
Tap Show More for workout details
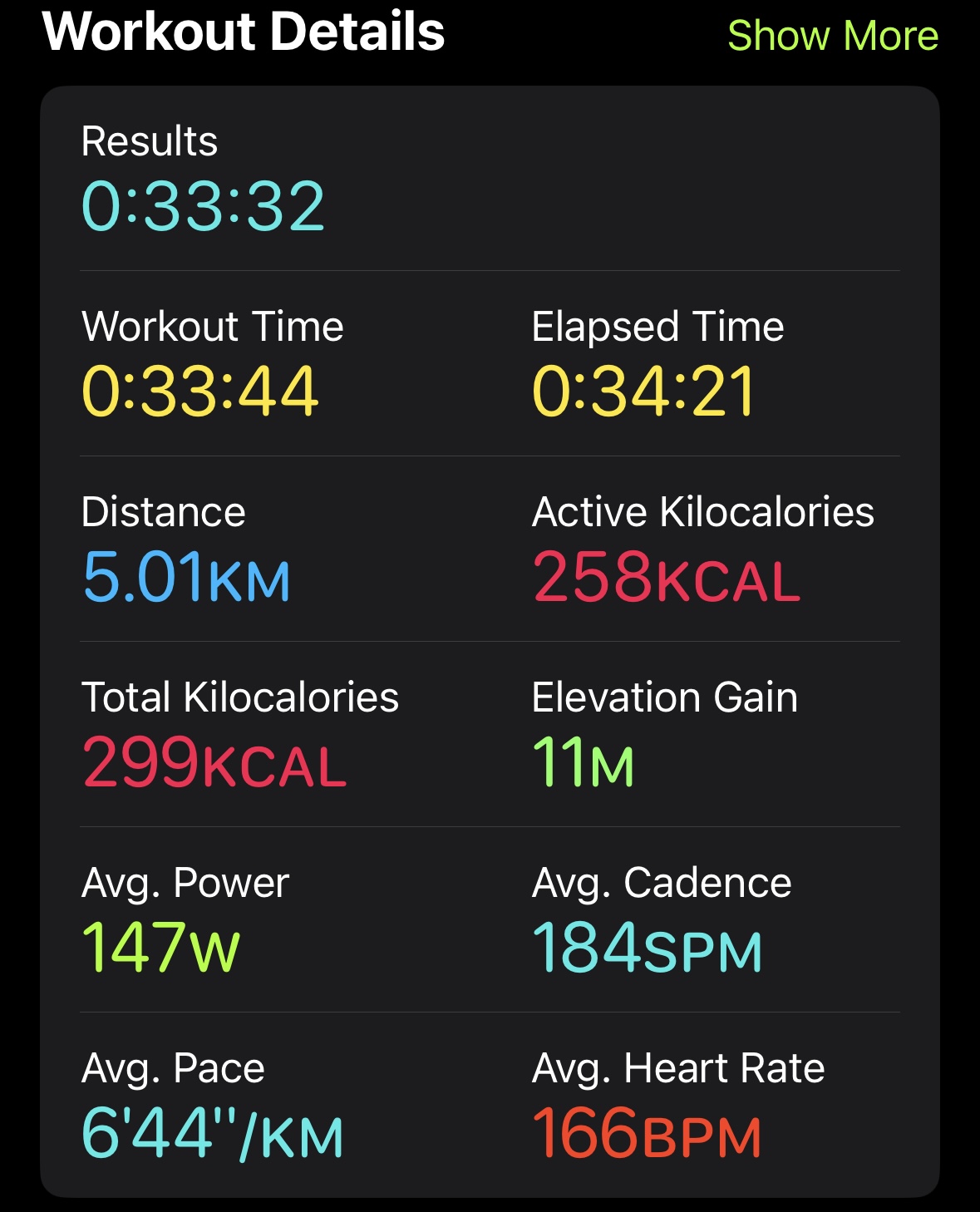(x=832, y=36)
